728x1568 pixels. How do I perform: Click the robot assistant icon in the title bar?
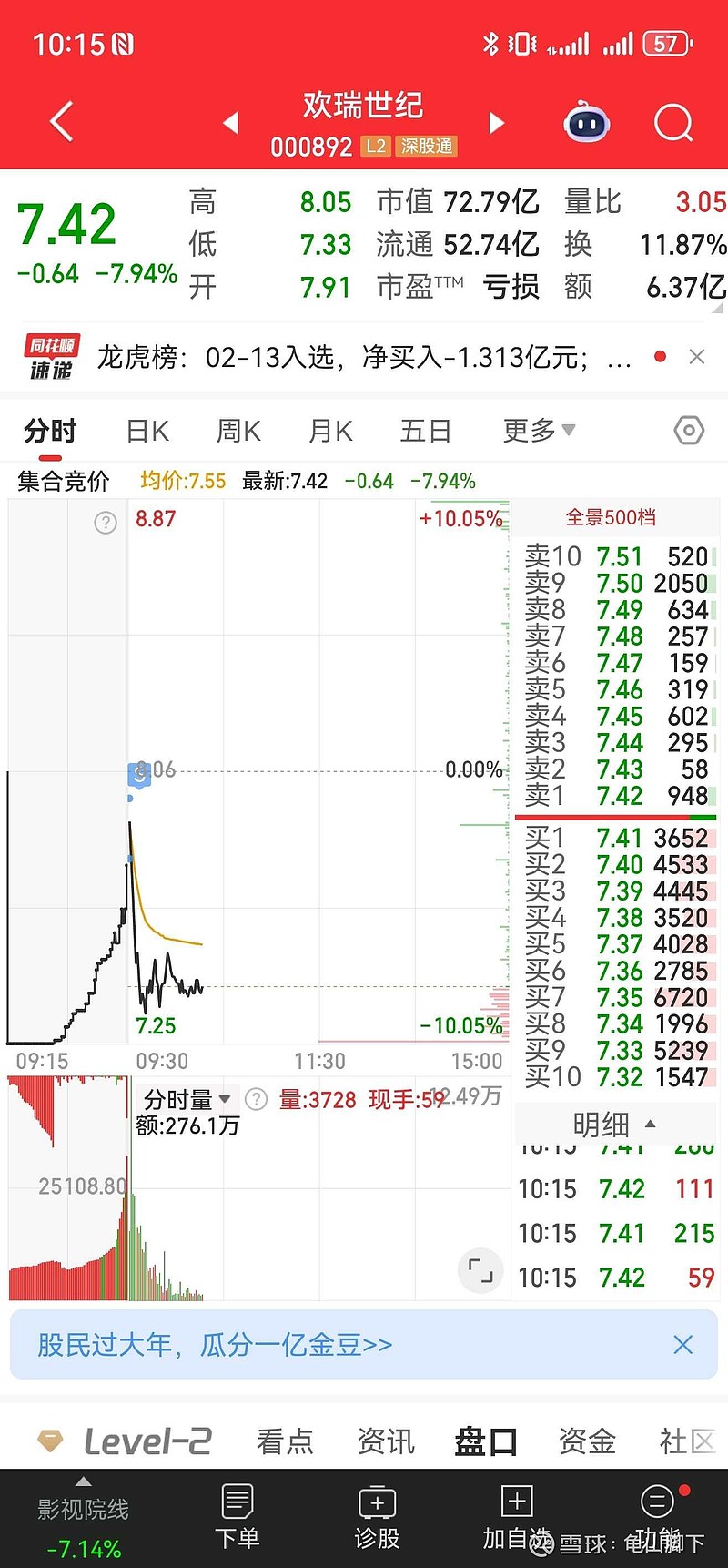click(585, 123)
